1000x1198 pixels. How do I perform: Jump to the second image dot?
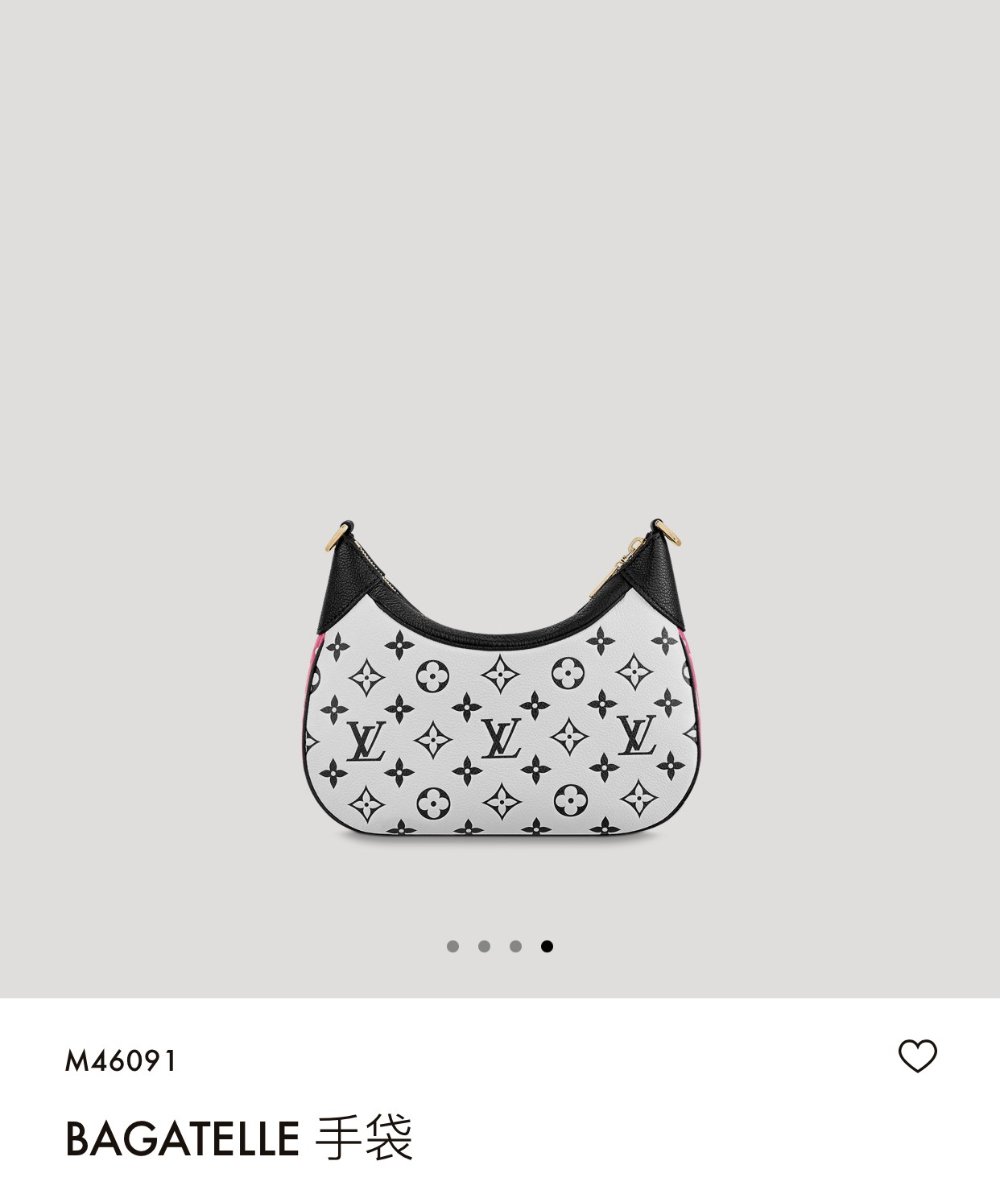coord(484,946)
